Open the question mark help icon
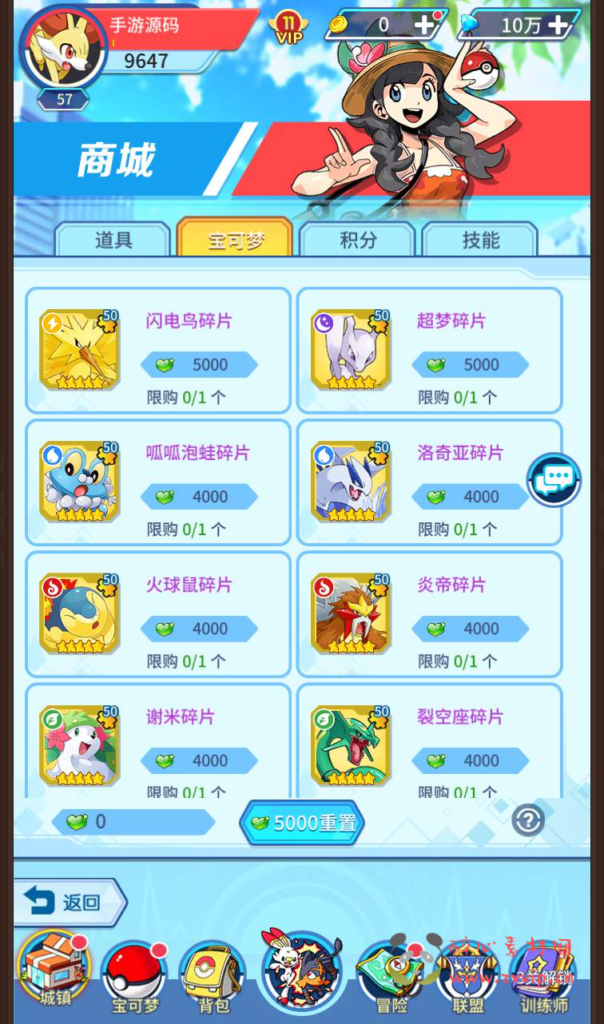 [528, 821]
